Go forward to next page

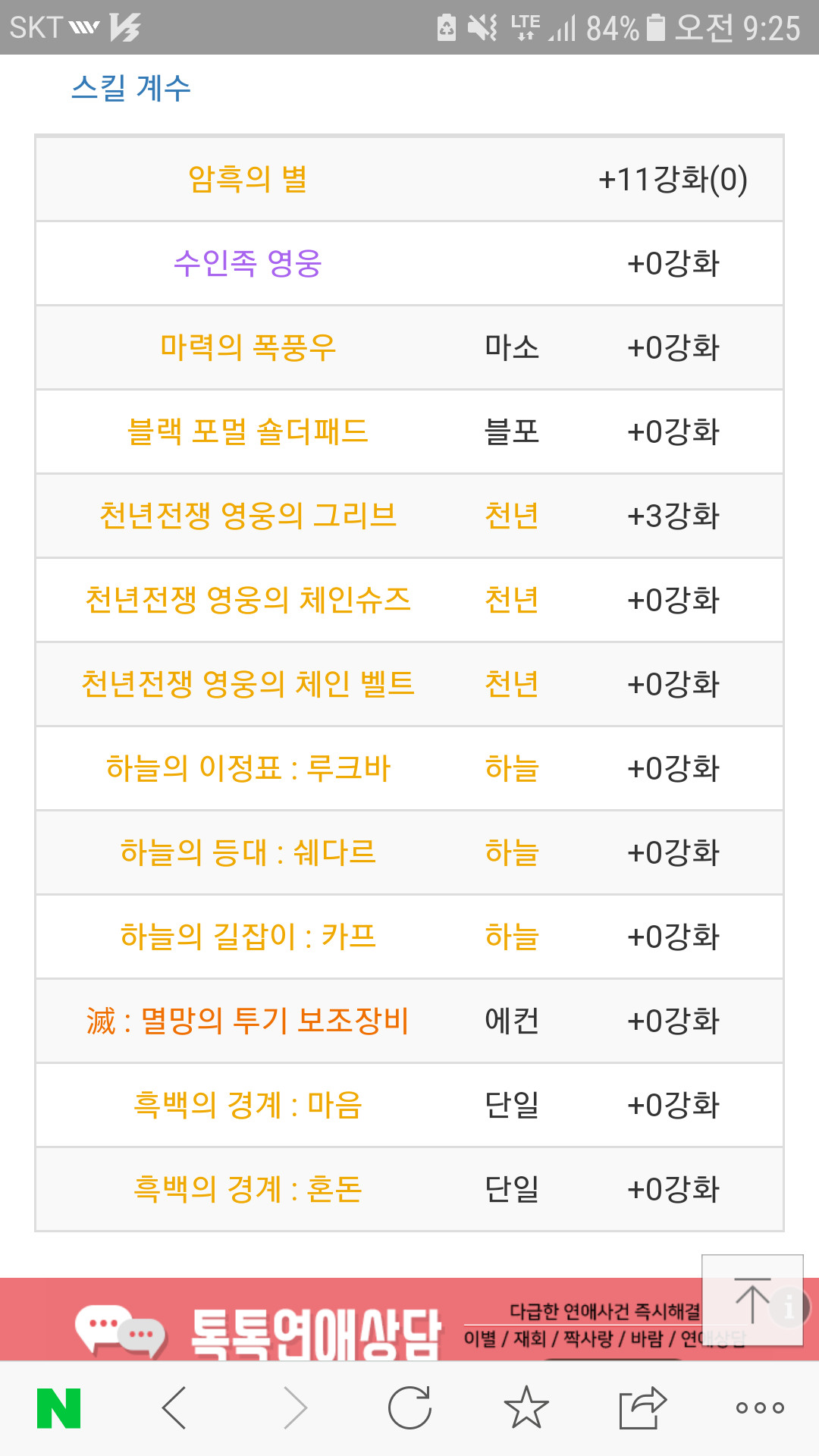pyautogui.click(x=295, y=1408)
